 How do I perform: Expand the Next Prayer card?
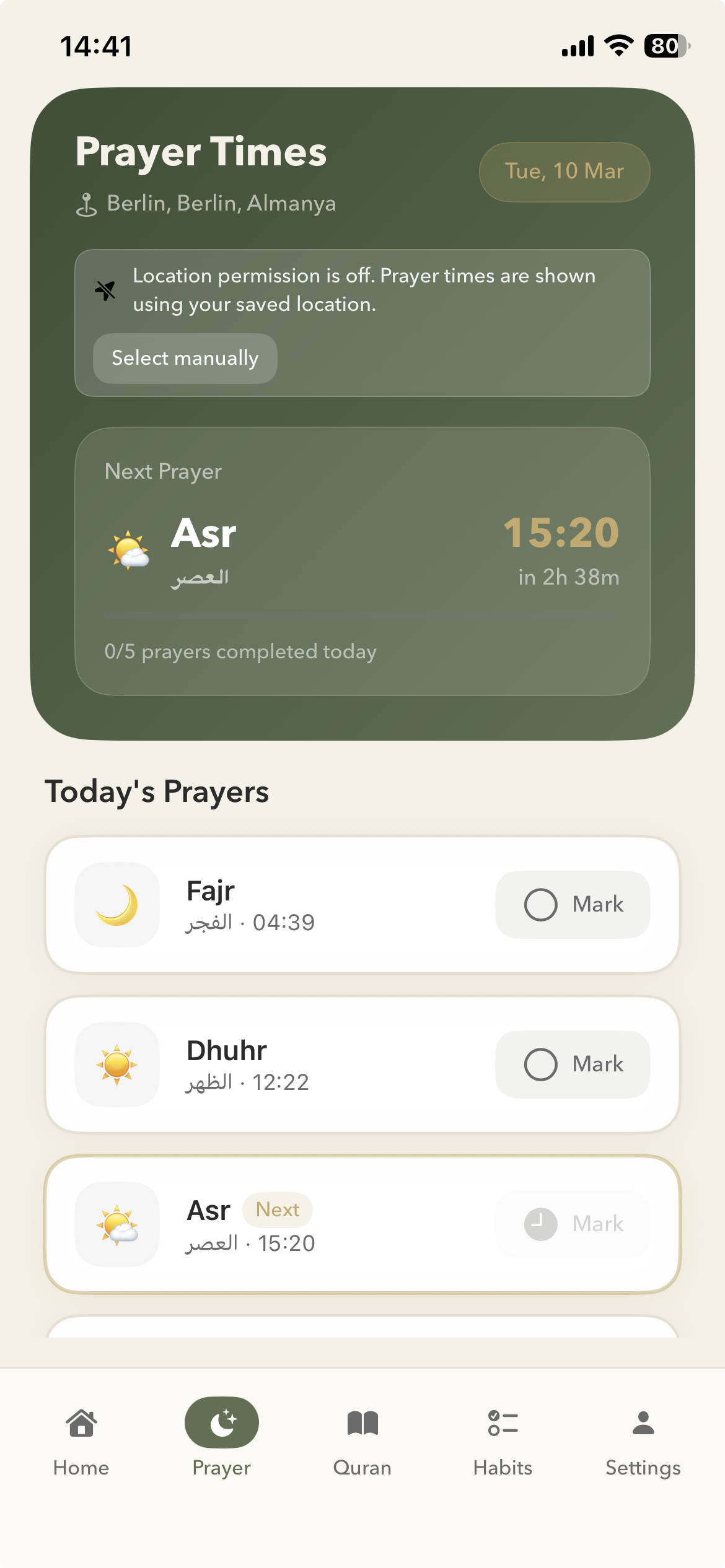362,557
